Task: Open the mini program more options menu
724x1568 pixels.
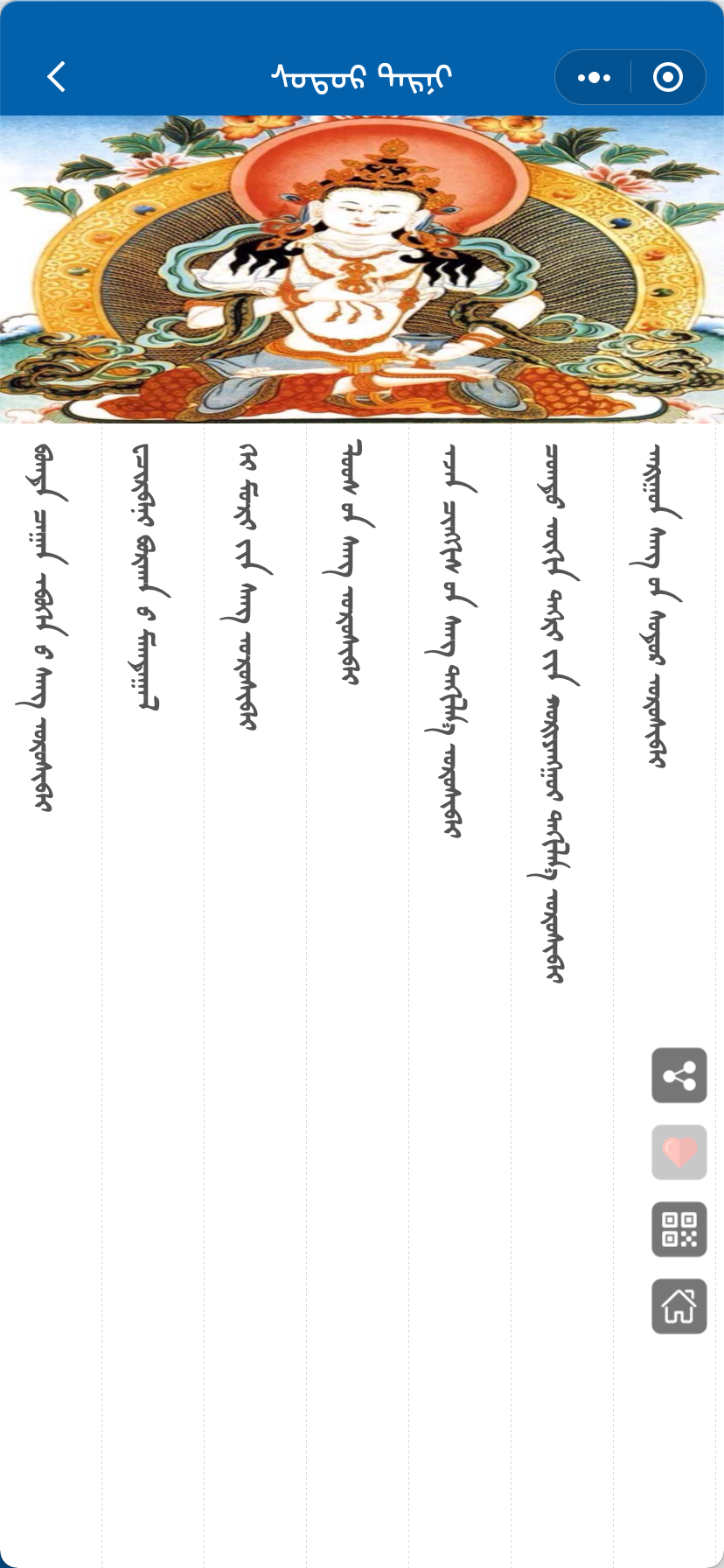Action: 594,77
